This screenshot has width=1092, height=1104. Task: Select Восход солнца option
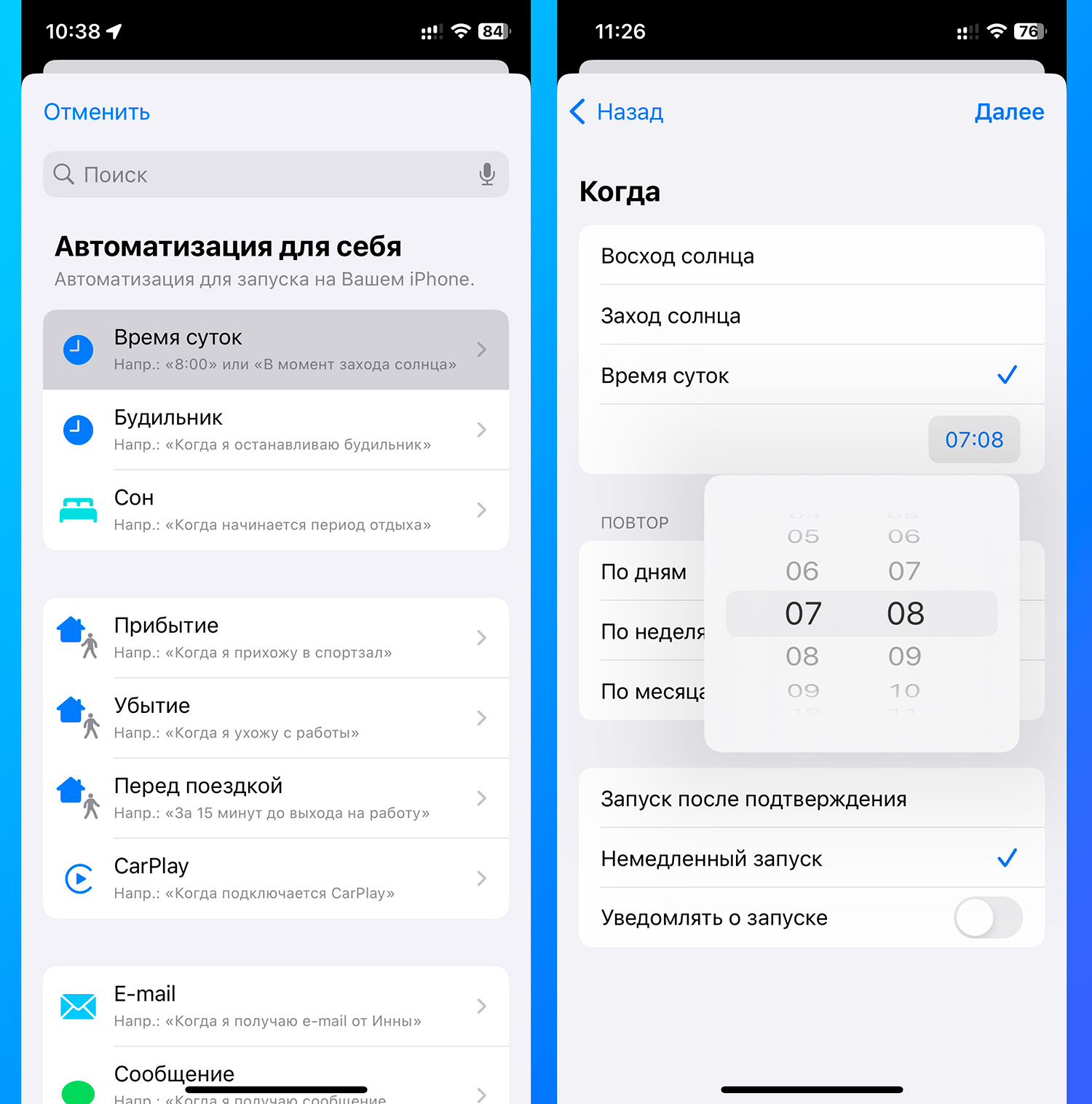point(811,256)
